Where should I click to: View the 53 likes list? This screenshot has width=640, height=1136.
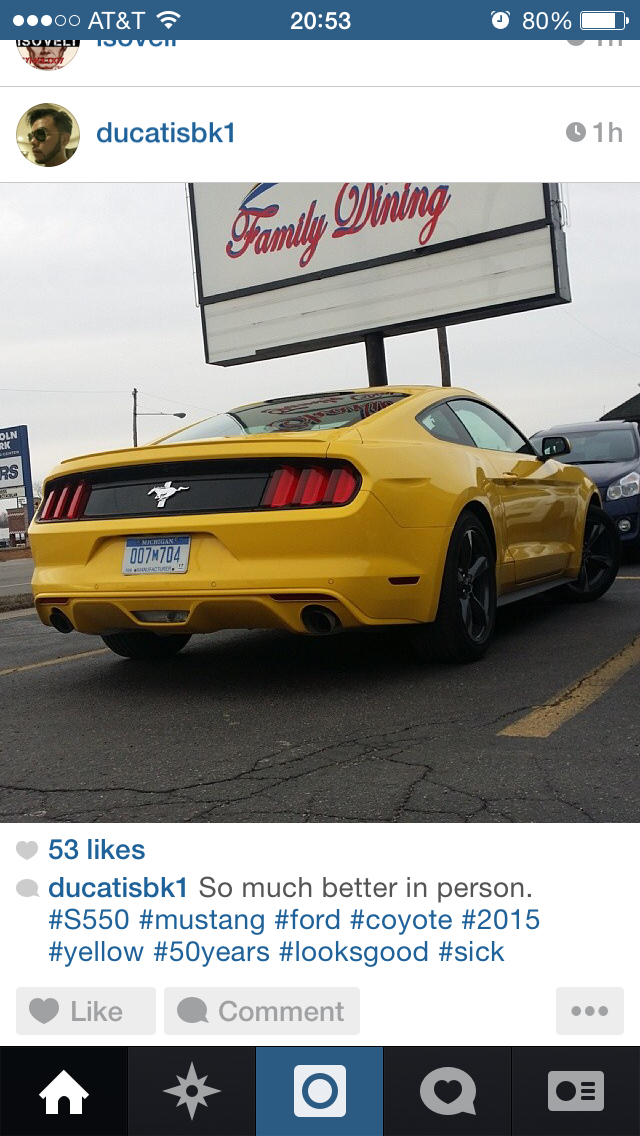coord(96,850)
